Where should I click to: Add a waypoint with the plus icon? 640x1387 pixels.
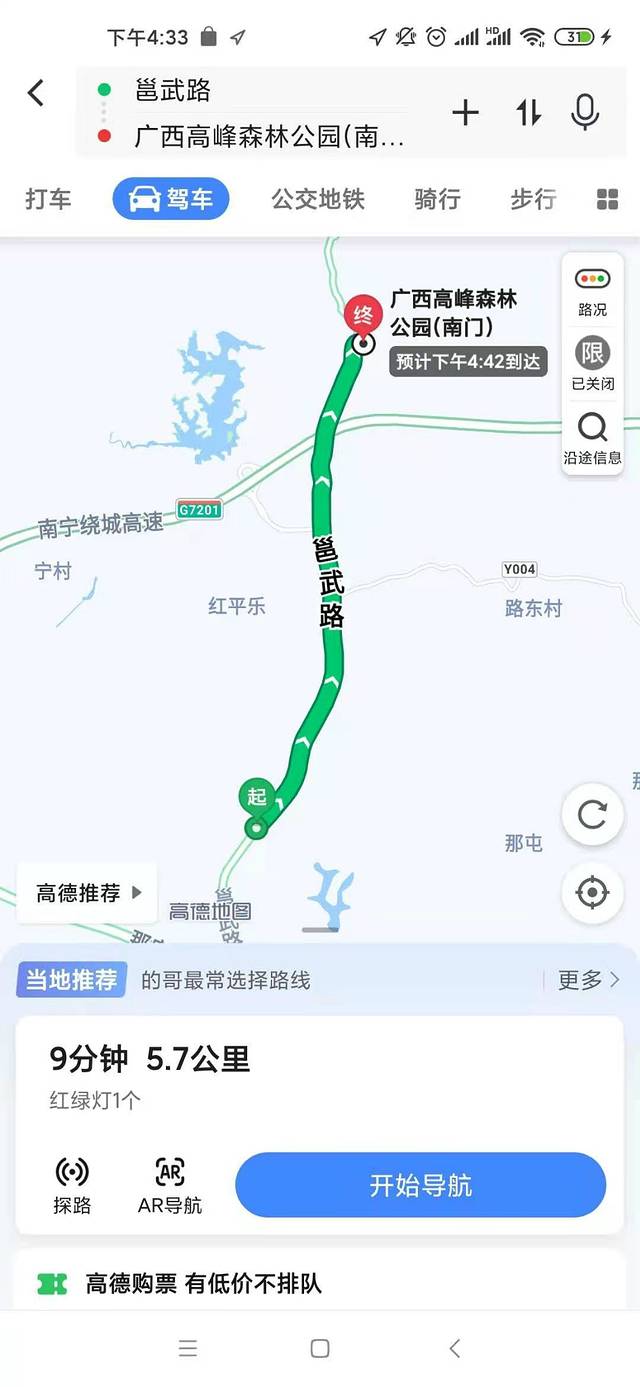point(465,113)
